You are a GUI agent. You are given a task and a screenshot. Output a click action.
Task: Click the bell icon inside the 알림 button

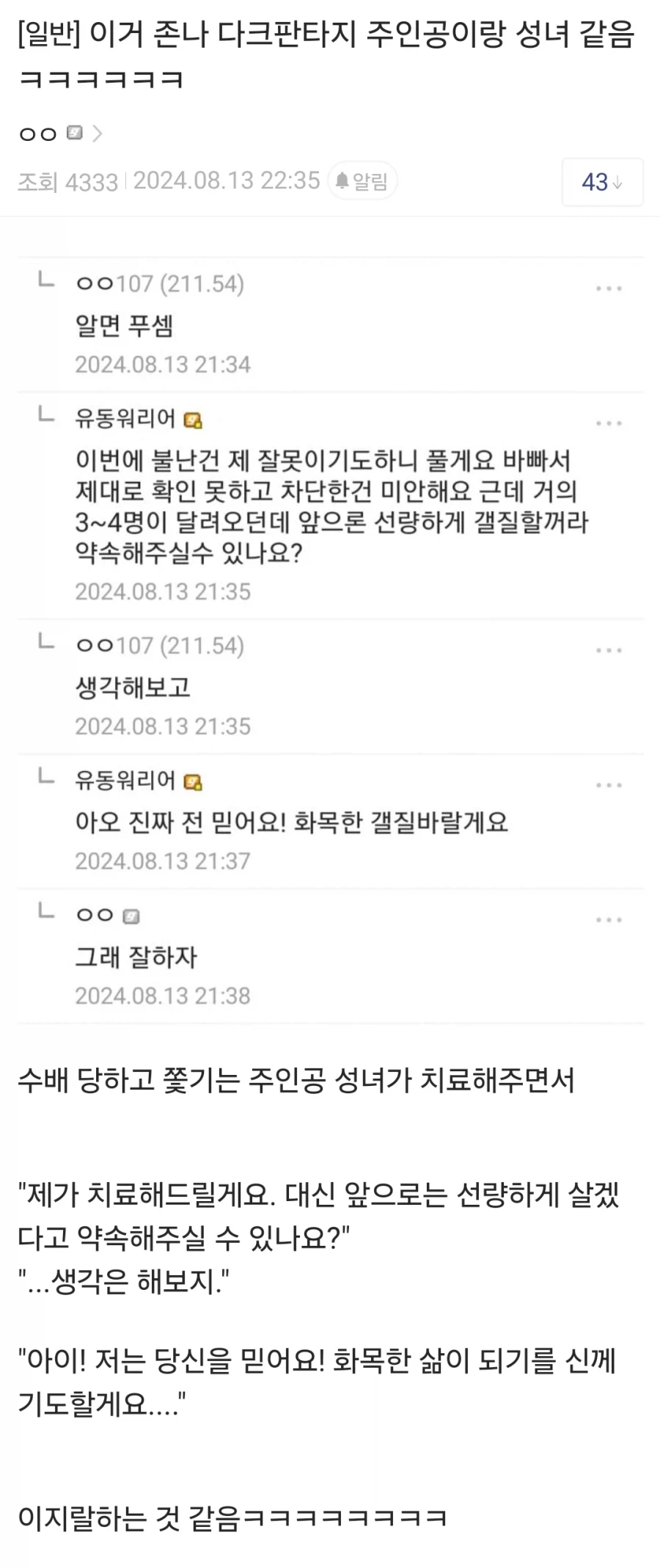click(342, 180)
